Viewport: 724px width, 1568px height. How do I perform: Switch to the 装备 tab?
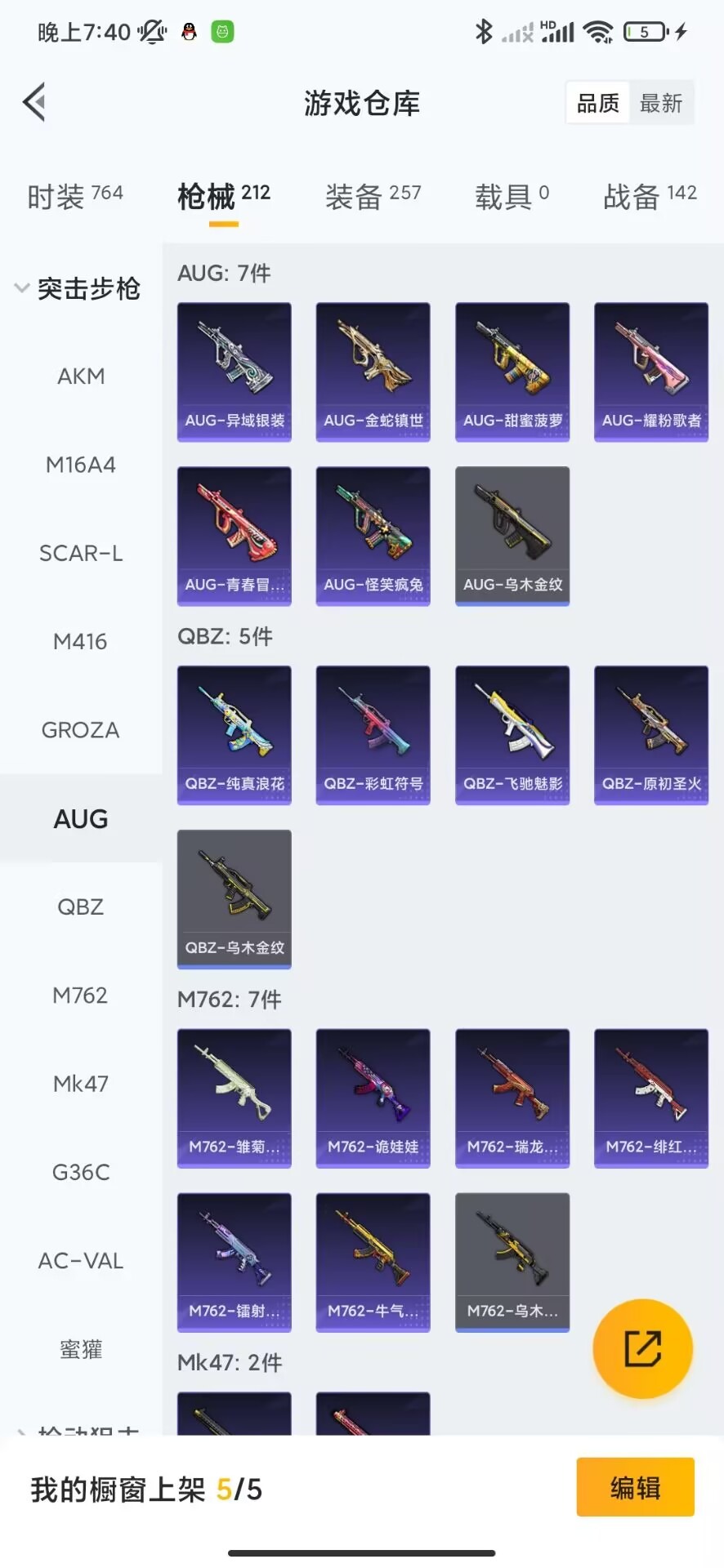373,196
